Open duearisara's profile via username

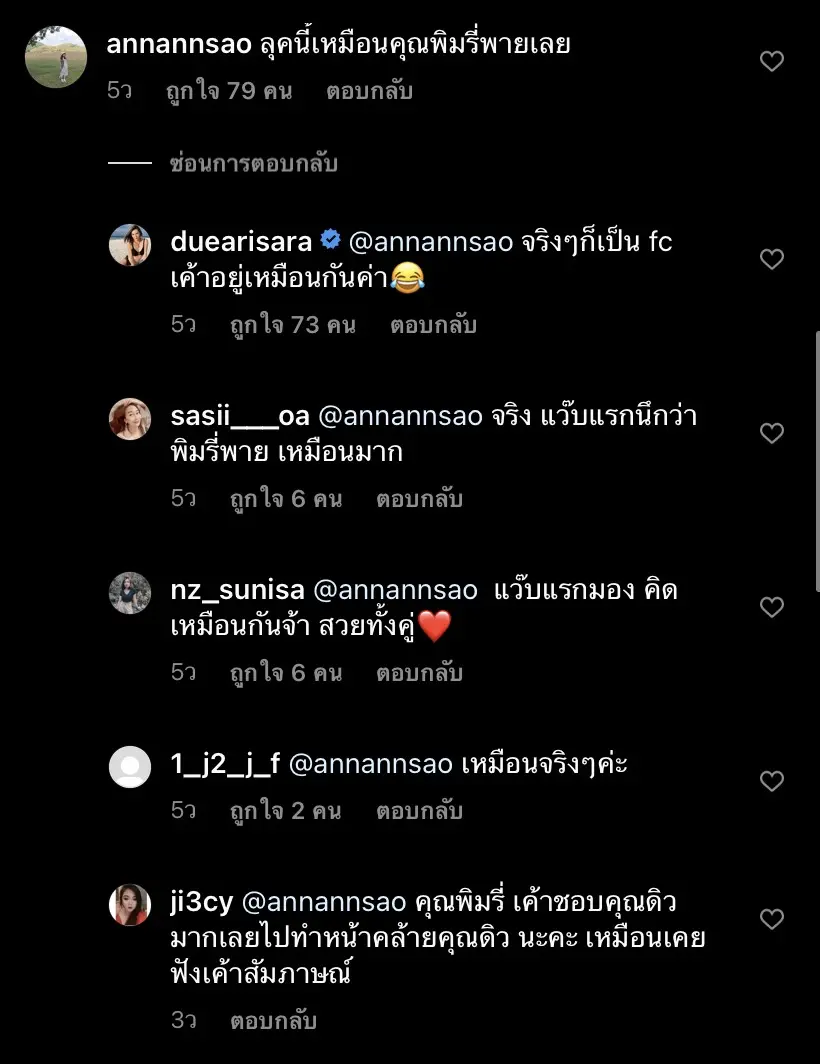click(x=240, y=241)
